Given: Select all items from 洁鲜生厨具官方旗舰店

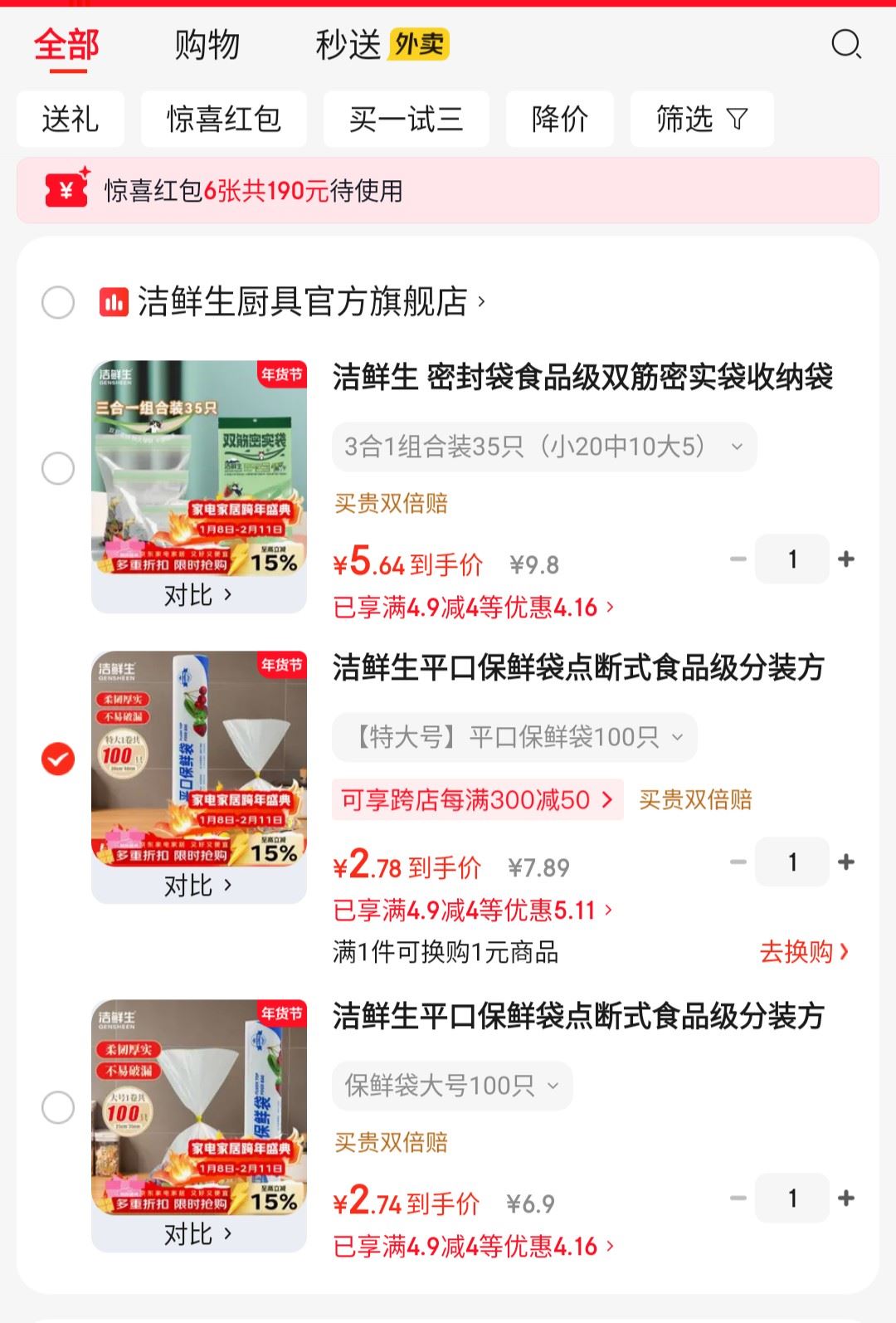Looking at the screenshot, I should coord(58,302).
